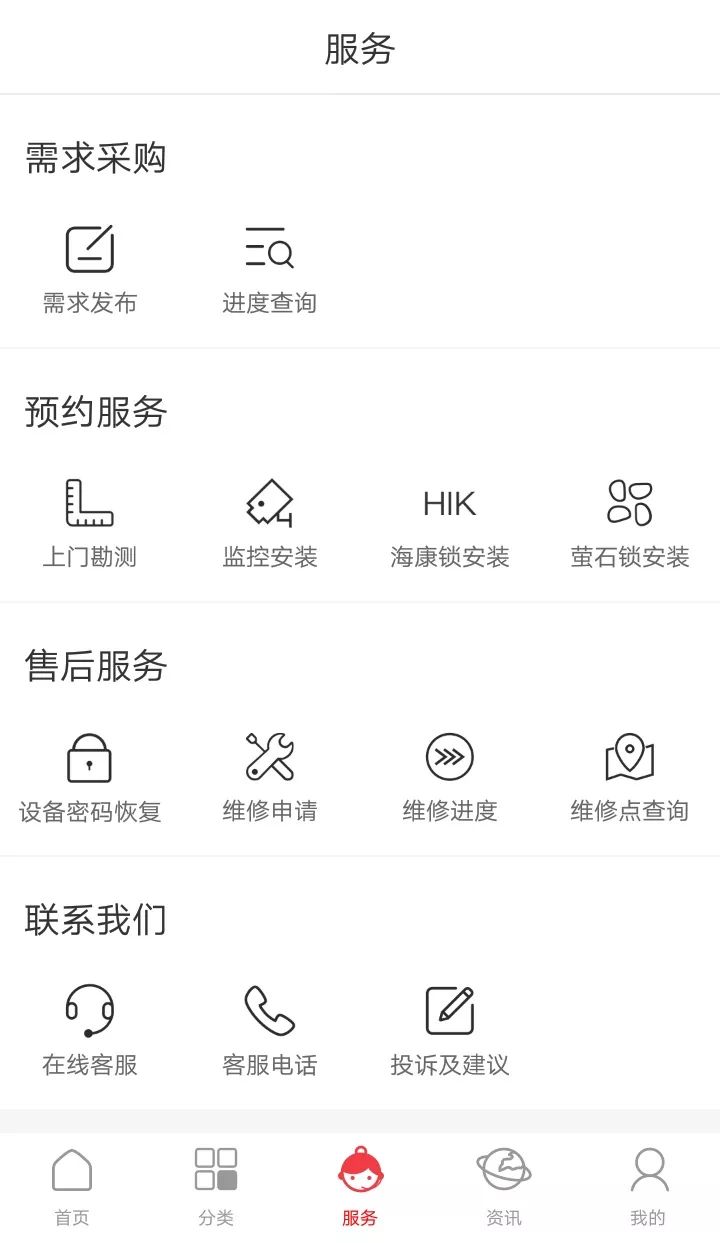Switch to the 我的 tab
Image resolution: width=720 pixels, height=1243 pixels.
point(648,1186)
